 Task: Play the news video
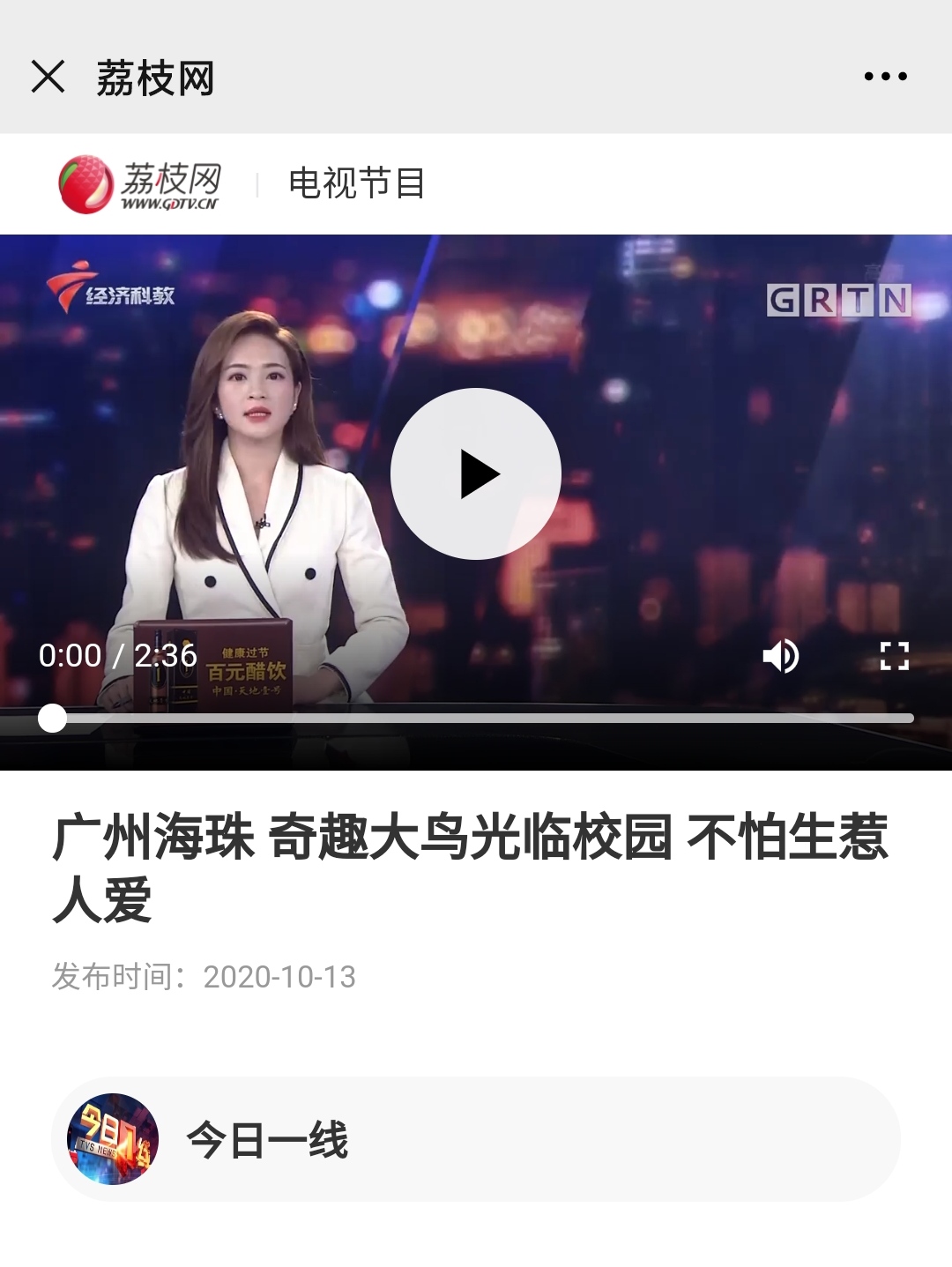point(476,474)
